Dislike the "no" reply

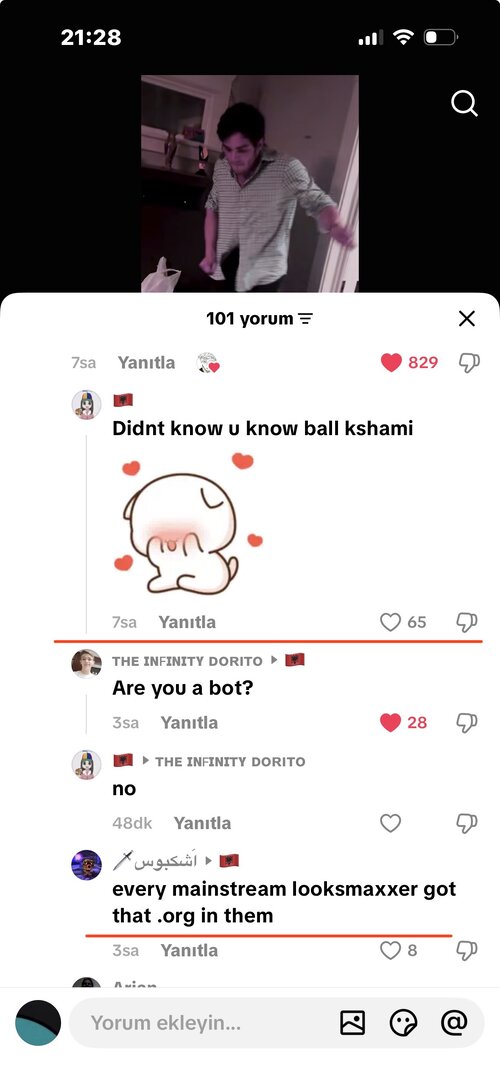[x=467, y=823]
